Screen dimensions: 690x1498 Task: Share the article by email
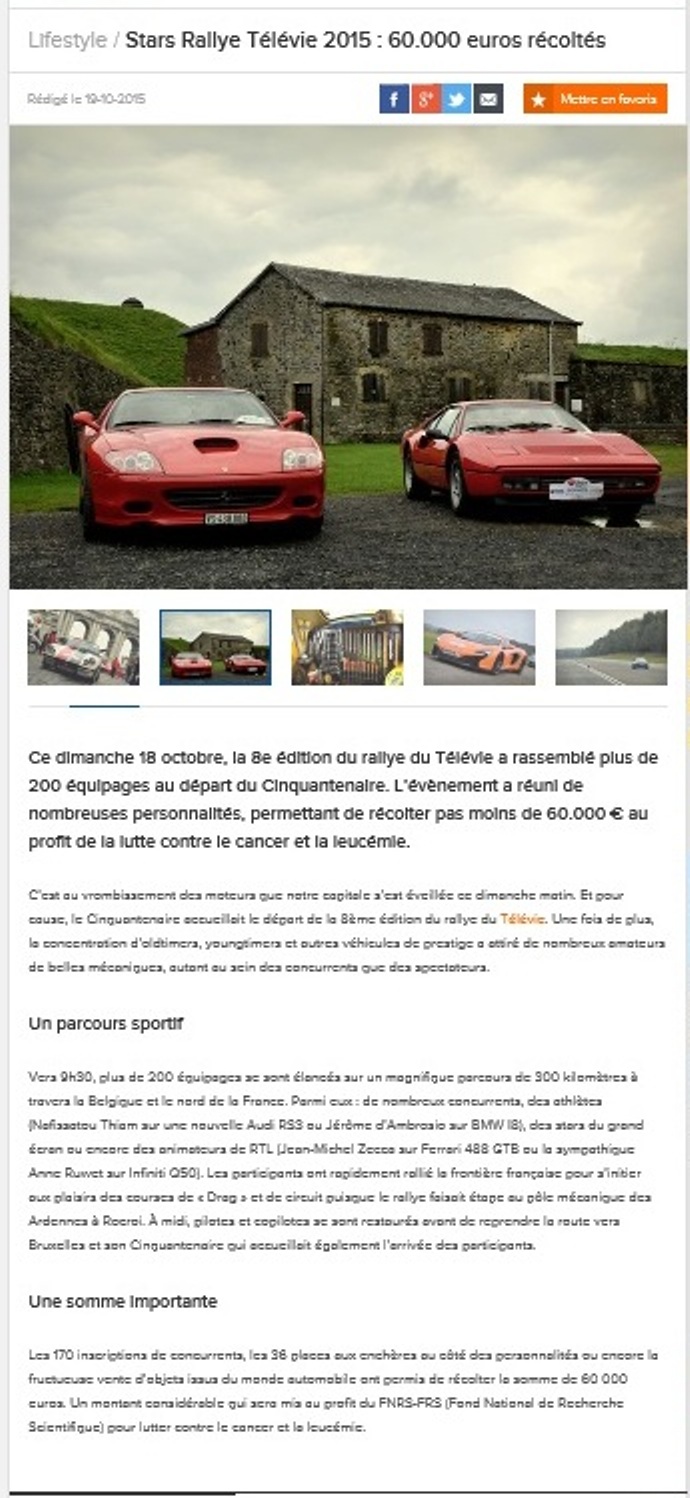[488, 99]
